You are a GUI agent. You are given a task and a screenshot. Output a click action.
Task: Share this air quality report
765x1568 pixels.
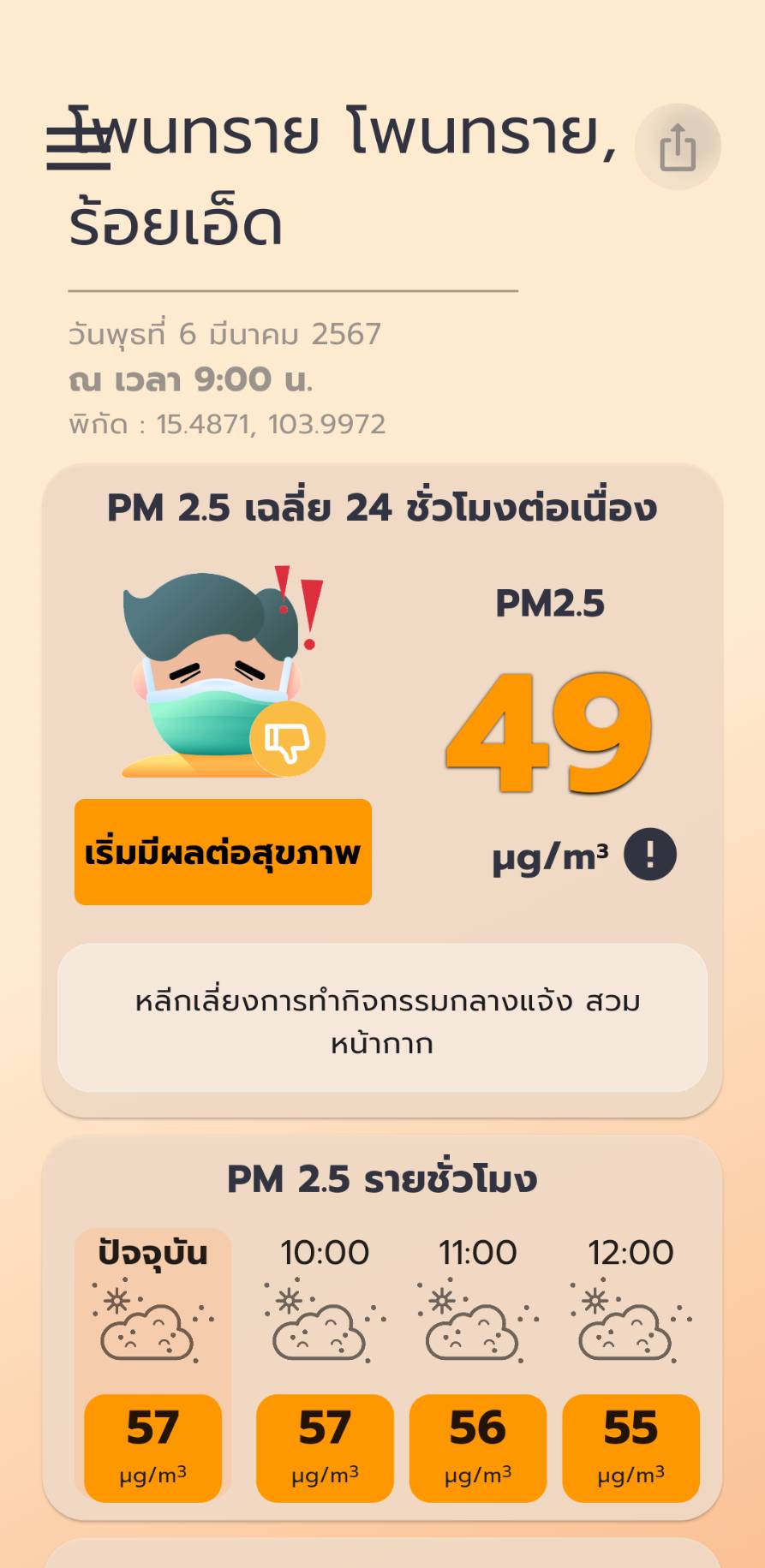click(x=677, y=147)
